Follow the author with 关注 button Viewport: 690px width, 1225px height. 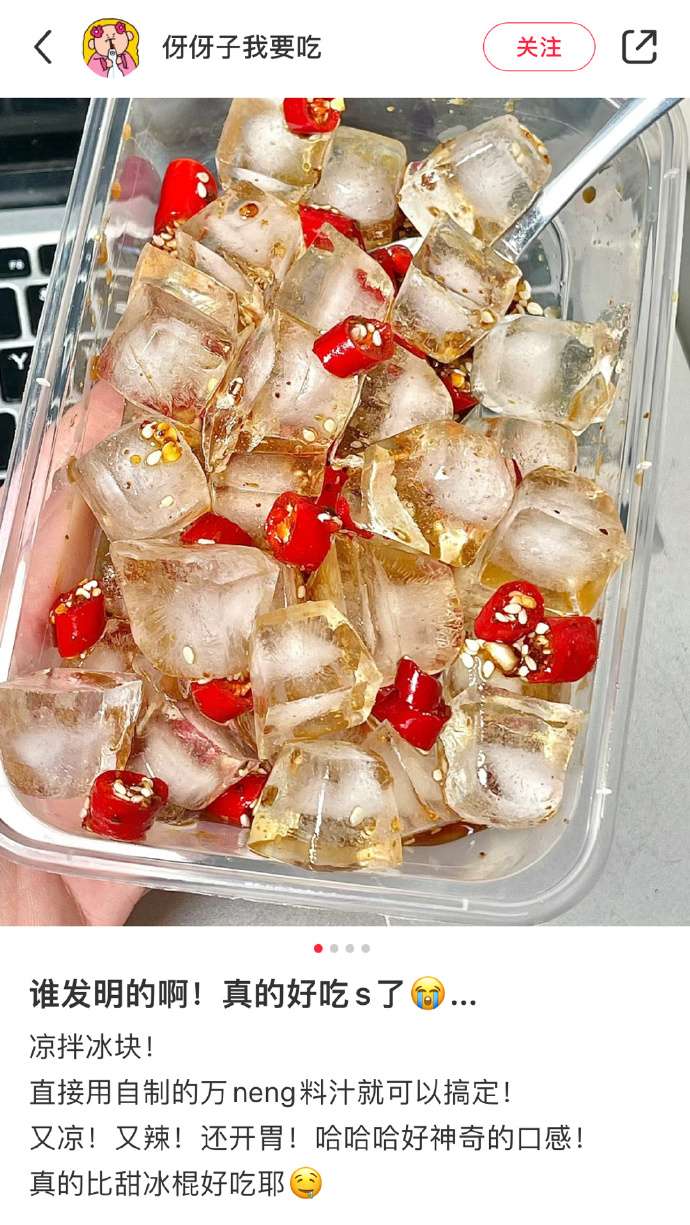[x=539, y=47]
